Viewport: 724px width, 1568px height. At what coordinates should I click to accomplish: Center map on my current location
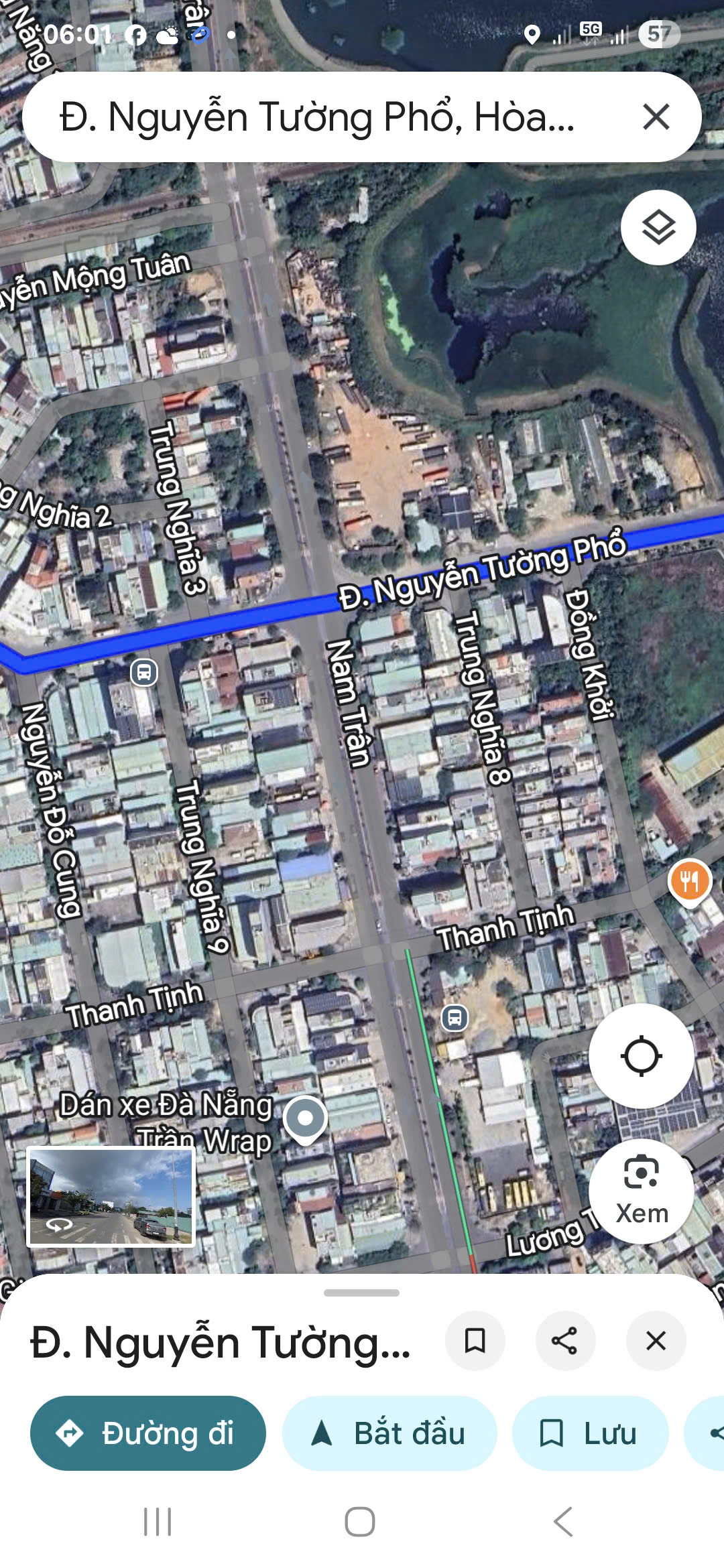(641, 1057)
